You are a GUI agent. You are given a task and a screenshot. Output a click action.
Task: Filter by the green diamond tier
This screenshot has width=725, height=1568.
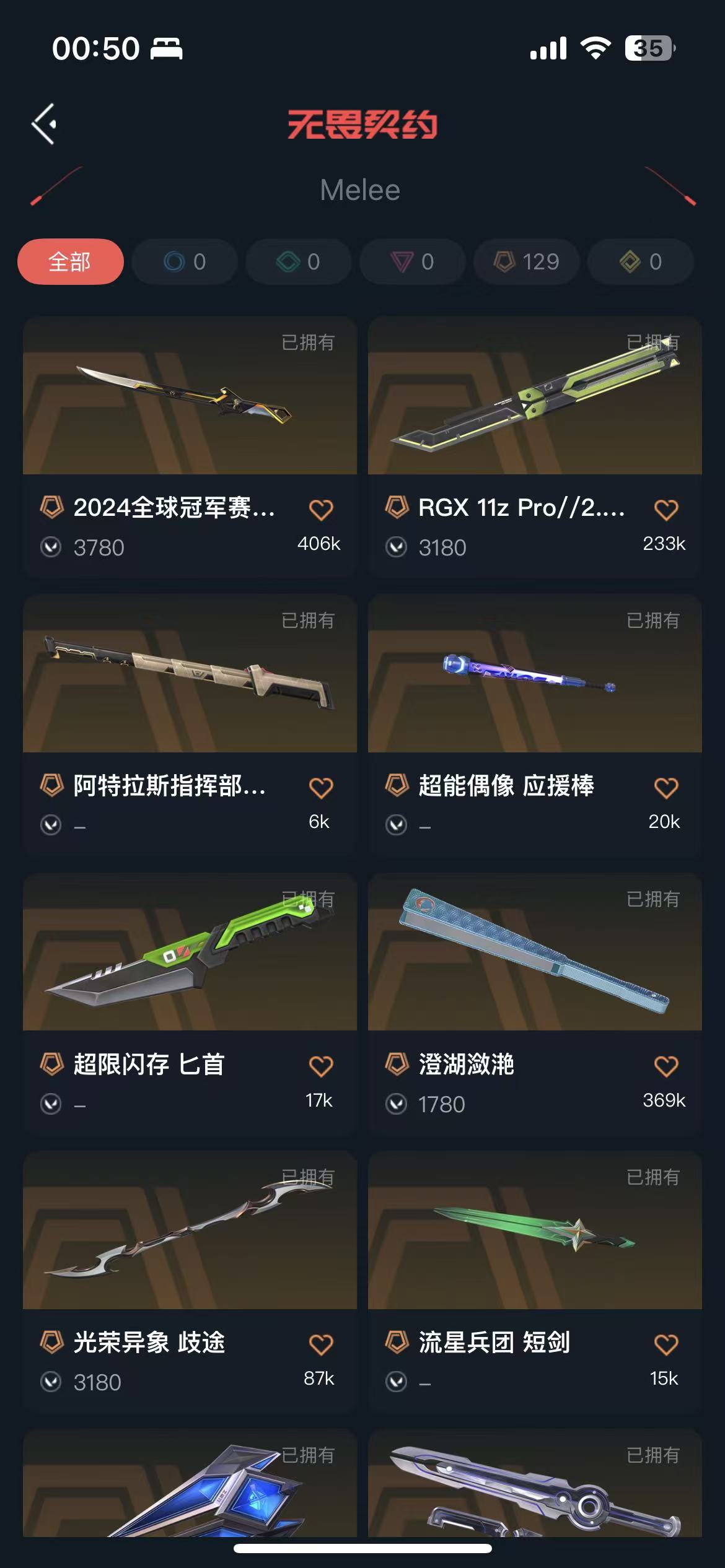click(x=299, y=261)
